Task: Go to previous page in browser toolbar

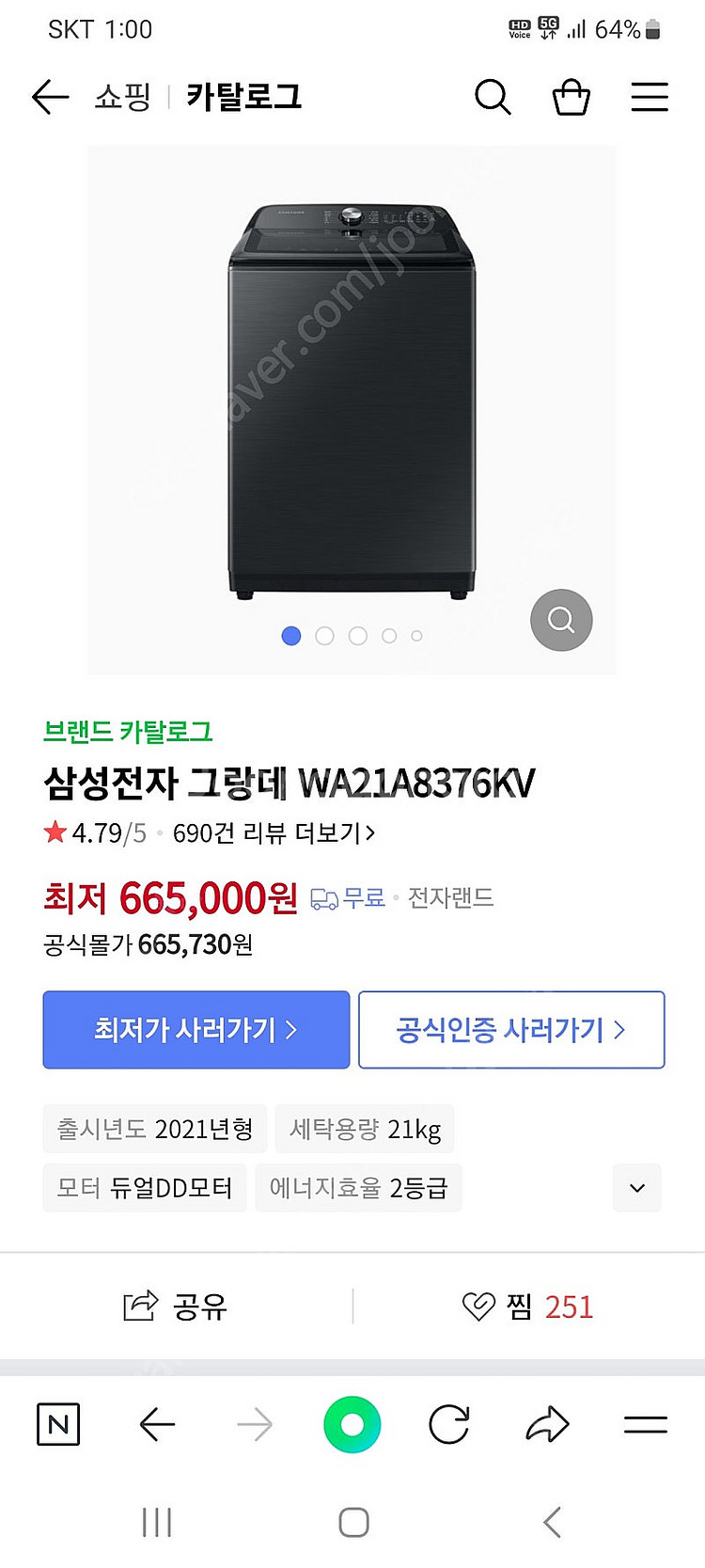Action: [x=157, y=1425]
